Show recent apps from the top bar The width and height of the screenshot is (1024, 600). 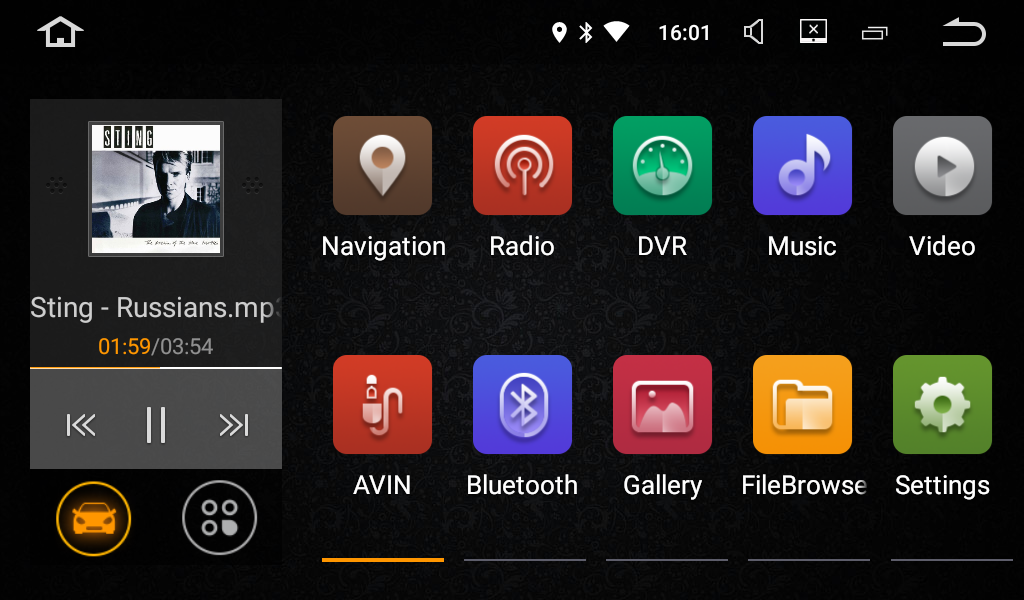coord(874,34)
